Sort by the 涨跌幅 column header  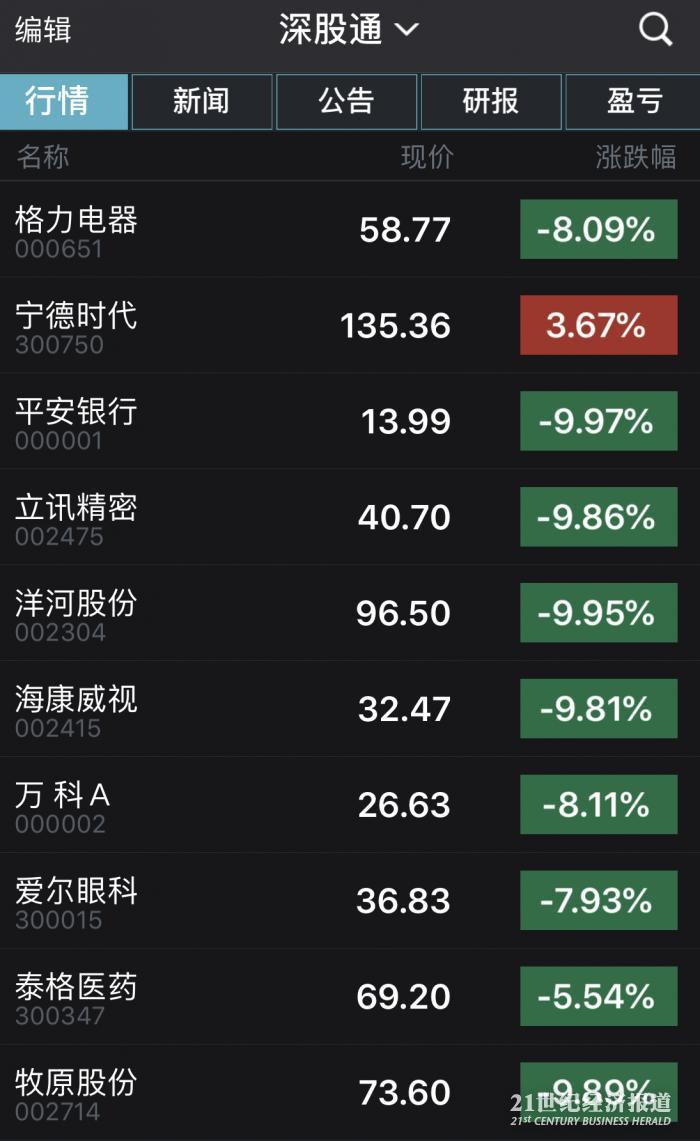[635, 157]
